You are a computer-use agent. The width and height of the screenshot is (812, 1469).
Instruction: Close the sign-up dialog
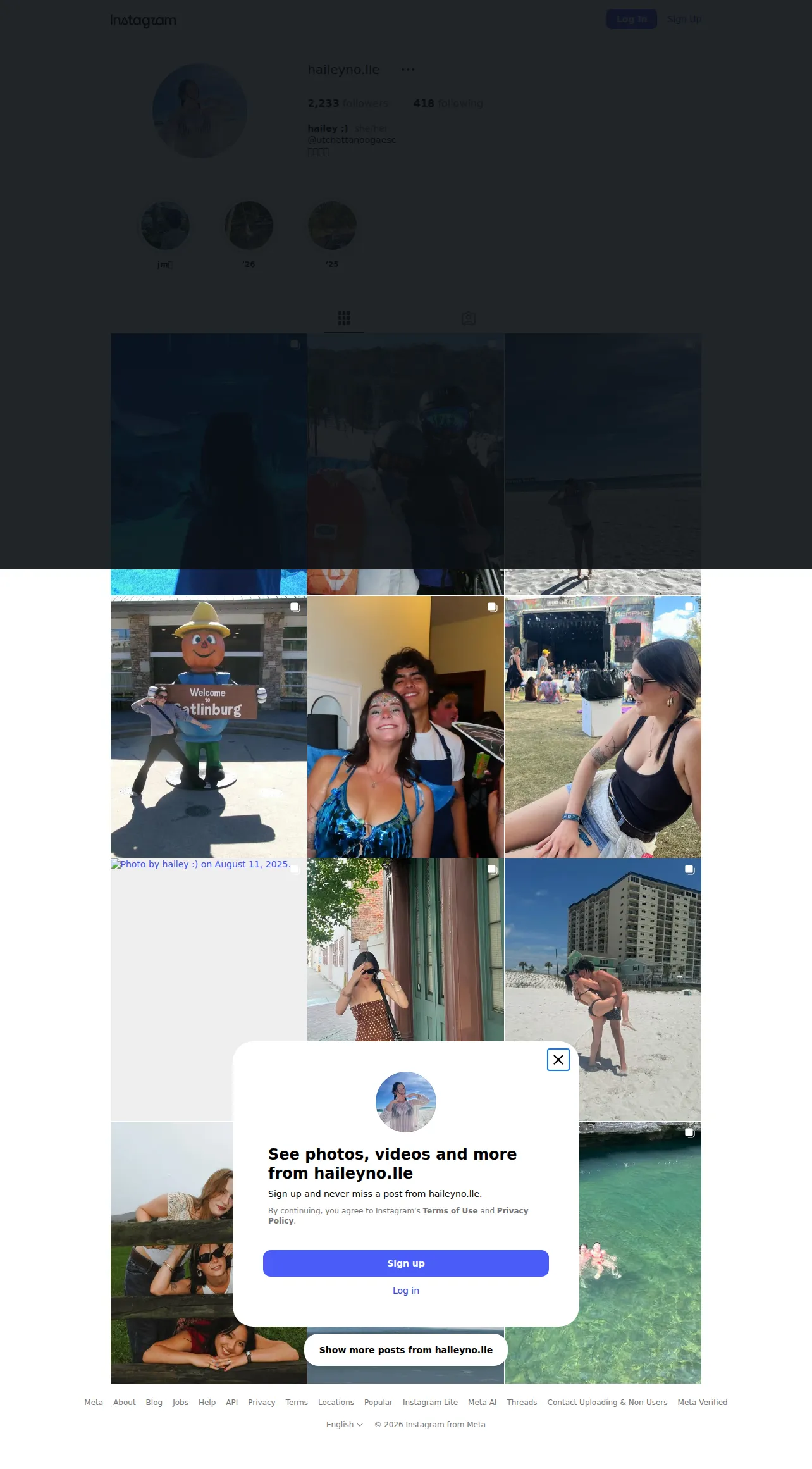tap(558, 1060)
